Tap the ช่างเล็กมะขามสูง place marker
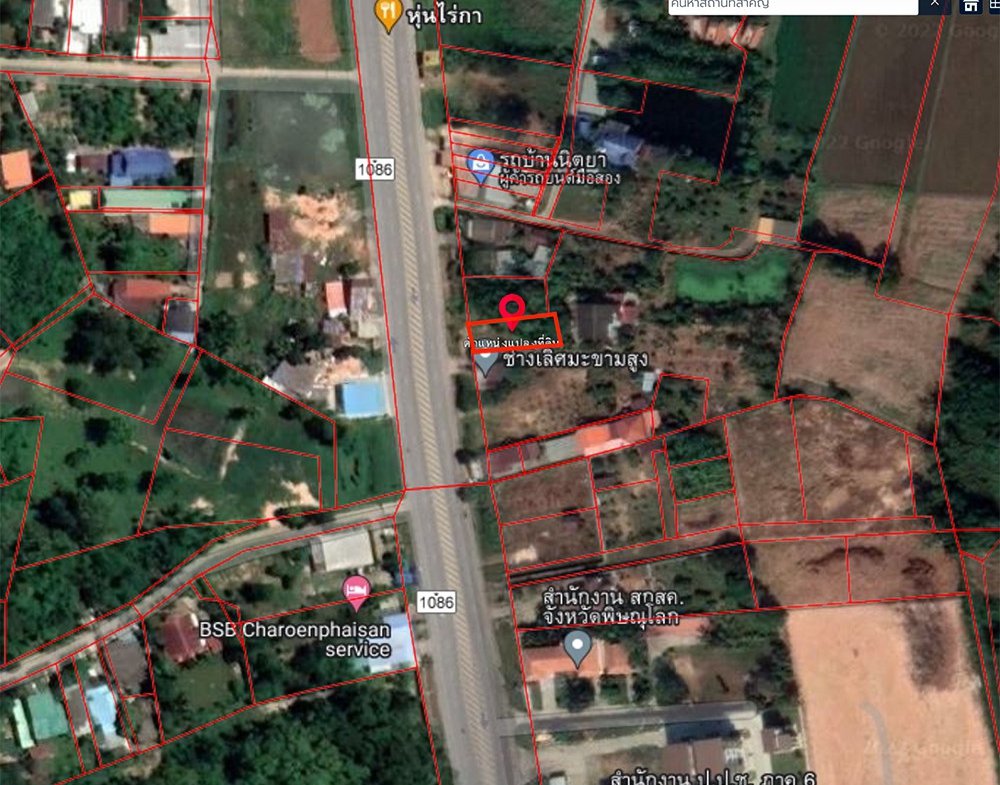Image resolution: width=1000 pixels, height=785 pixels. click(x=487, y=361)
